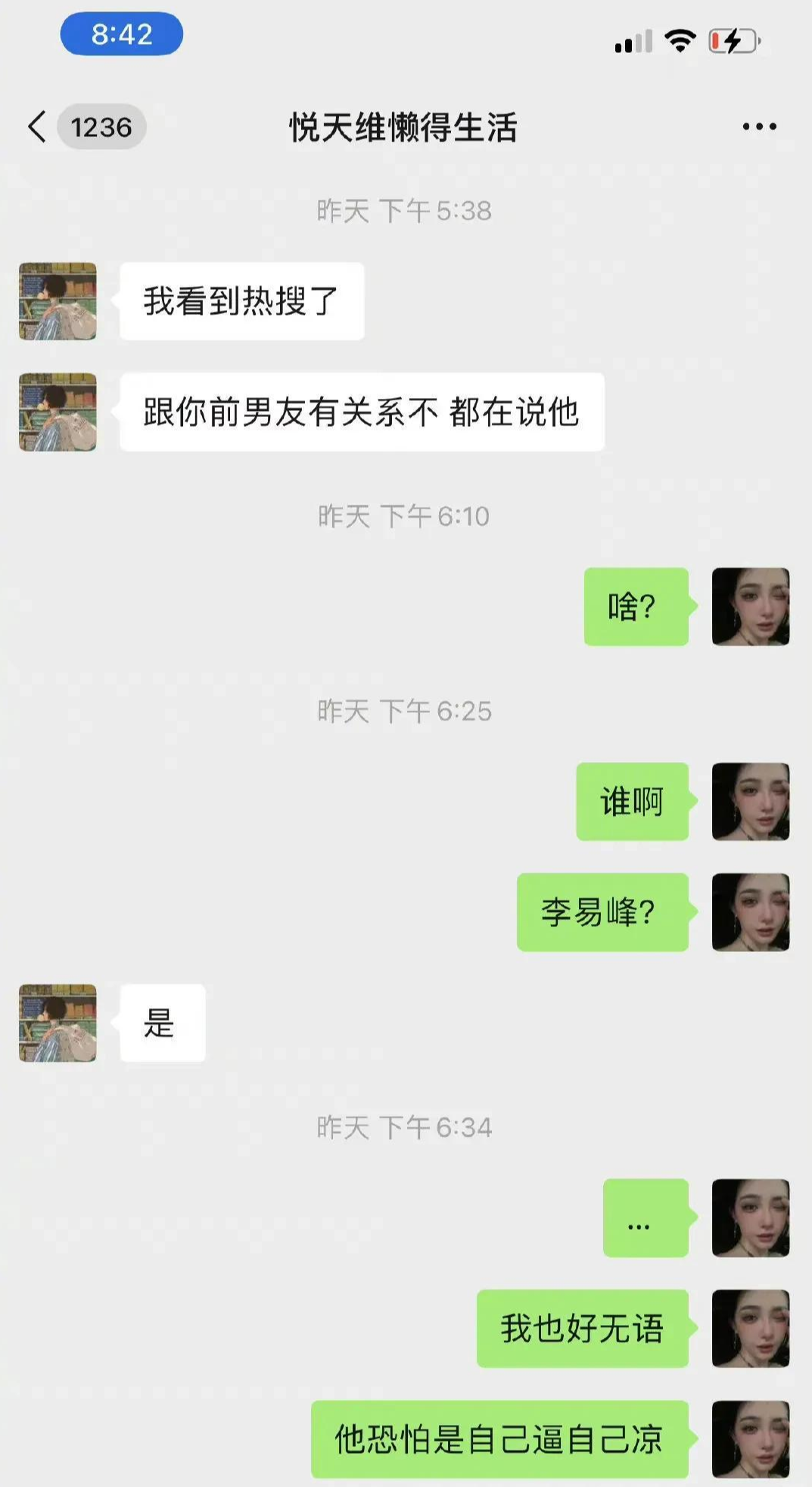Select the '跟你前男友有关系不' message

(359, 412)
